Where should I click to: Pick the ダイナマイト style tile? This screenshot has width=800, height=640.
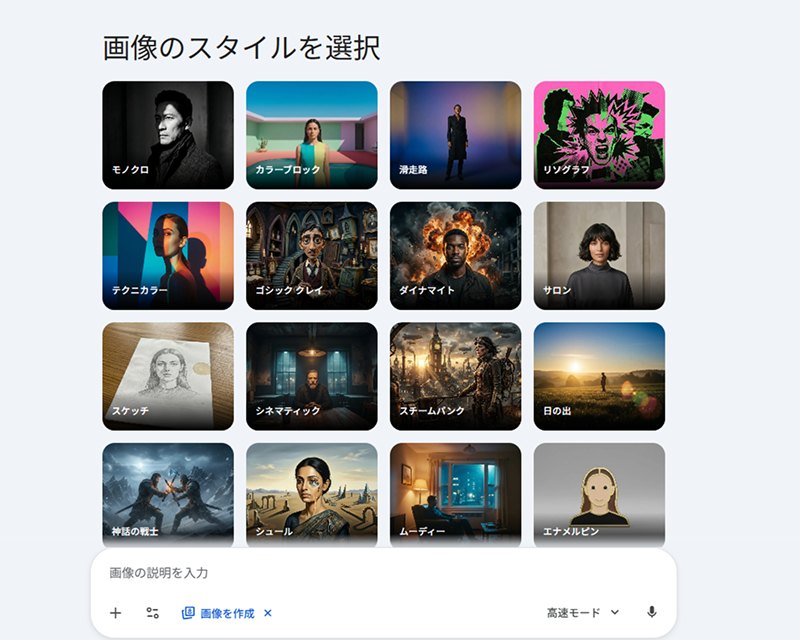click(x=455, y=255)
